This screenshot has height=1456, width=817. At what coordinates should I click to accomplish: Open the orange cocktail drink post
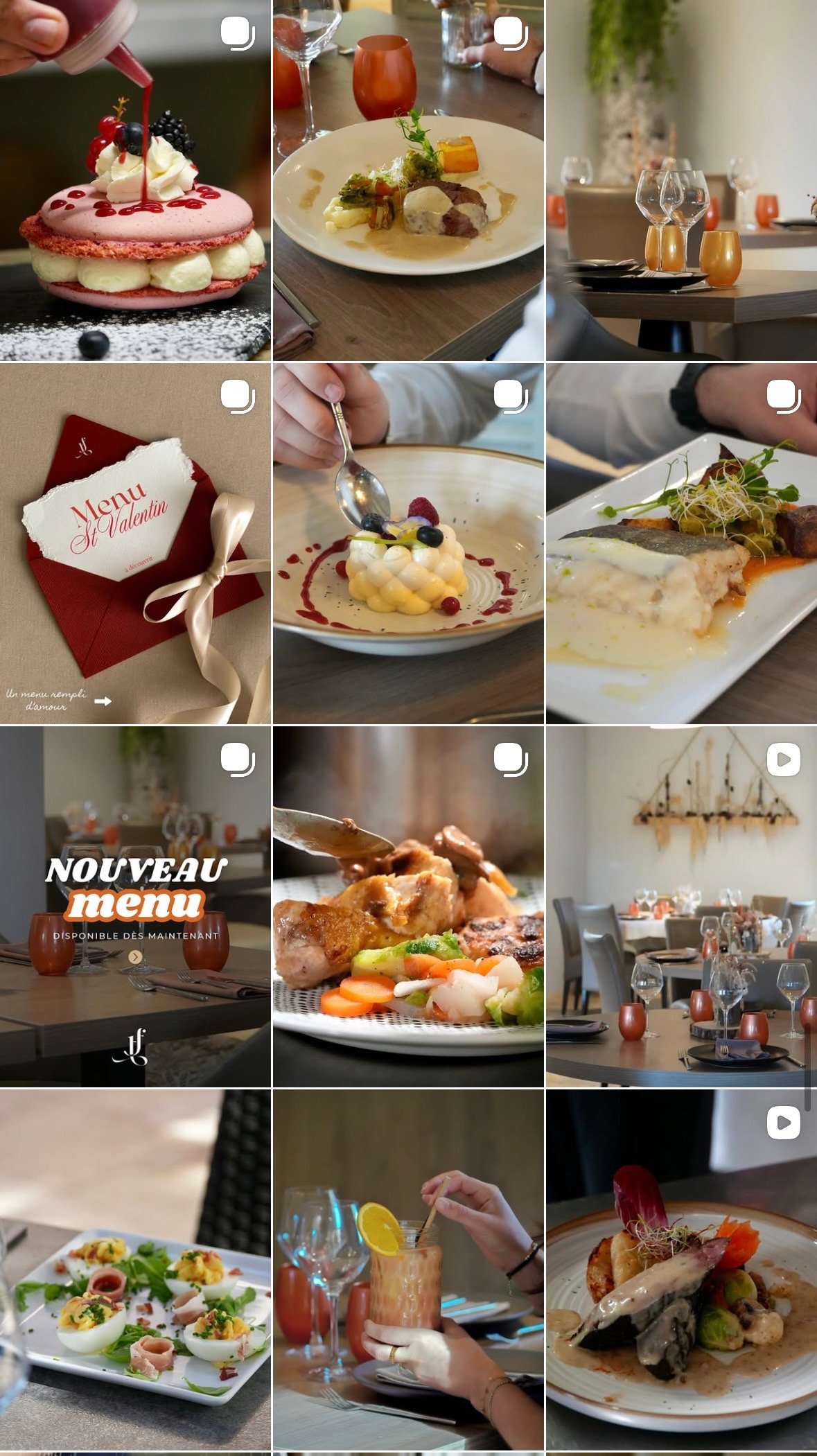point(408,1270)
